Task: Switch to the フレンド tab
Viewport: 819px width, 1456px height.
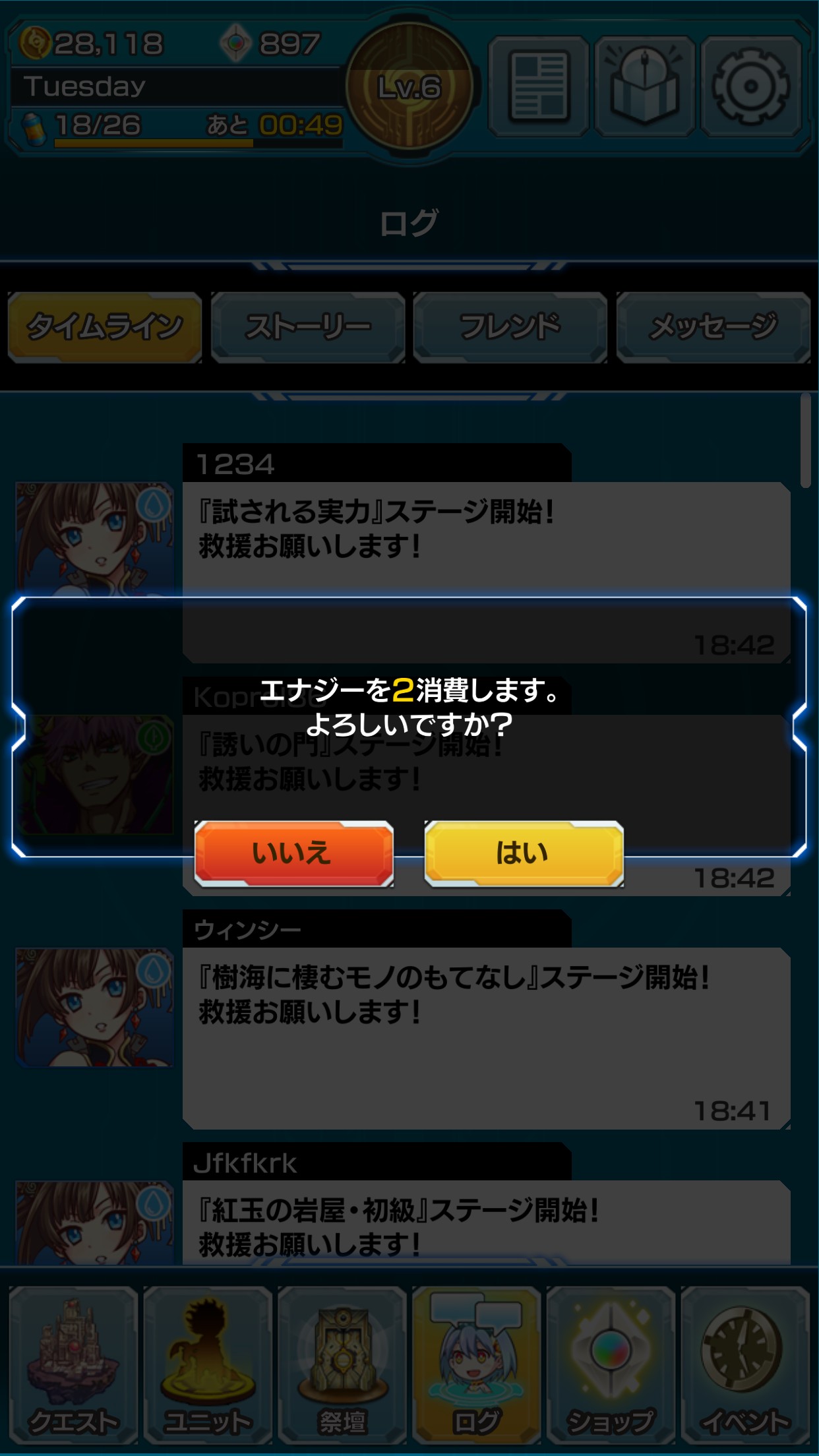Action: (510, 327)
